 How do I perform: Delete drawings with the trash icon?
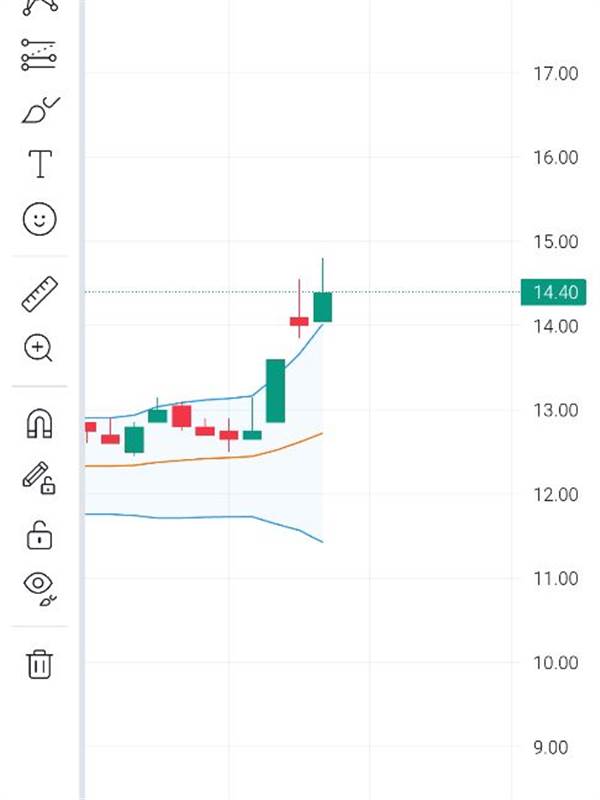point(39,664)
